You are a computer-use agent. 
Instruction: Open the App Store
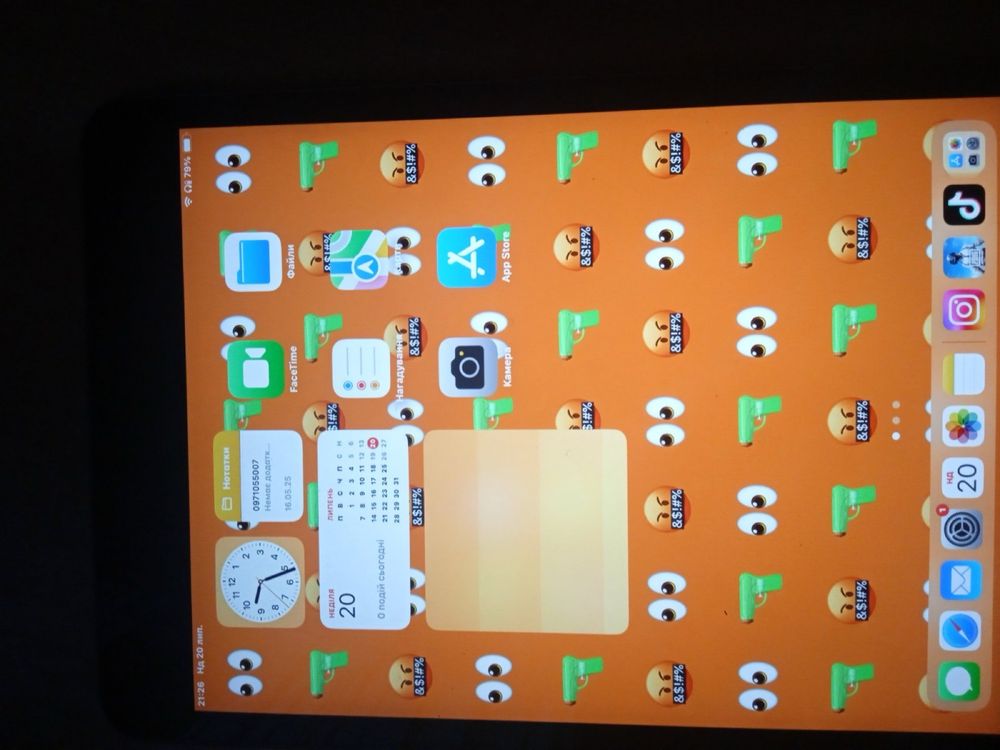[466, 257]
